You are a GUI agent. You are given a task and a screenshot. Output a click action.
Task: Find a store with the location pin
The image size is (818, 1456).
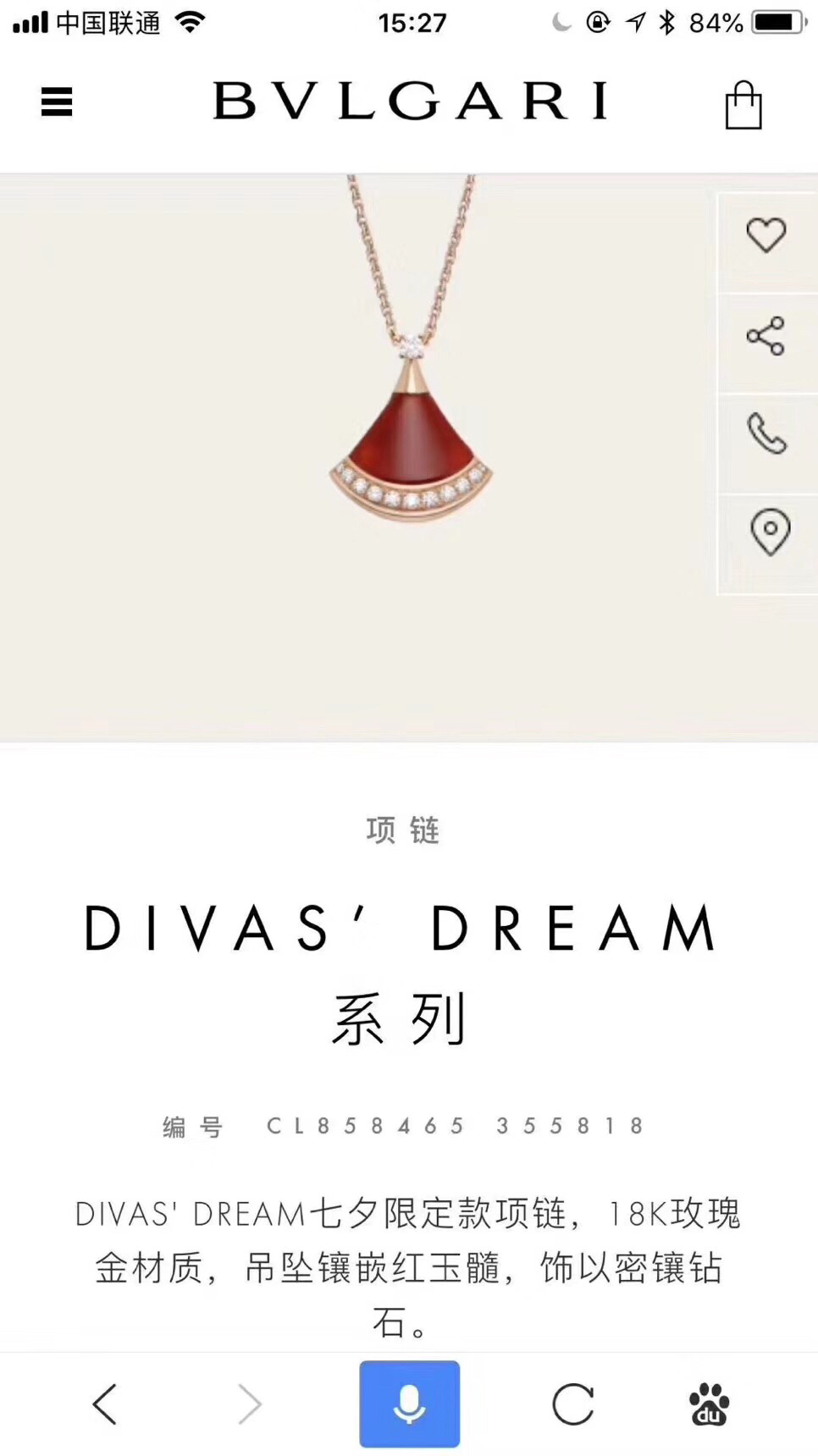(x=769, y=532)
